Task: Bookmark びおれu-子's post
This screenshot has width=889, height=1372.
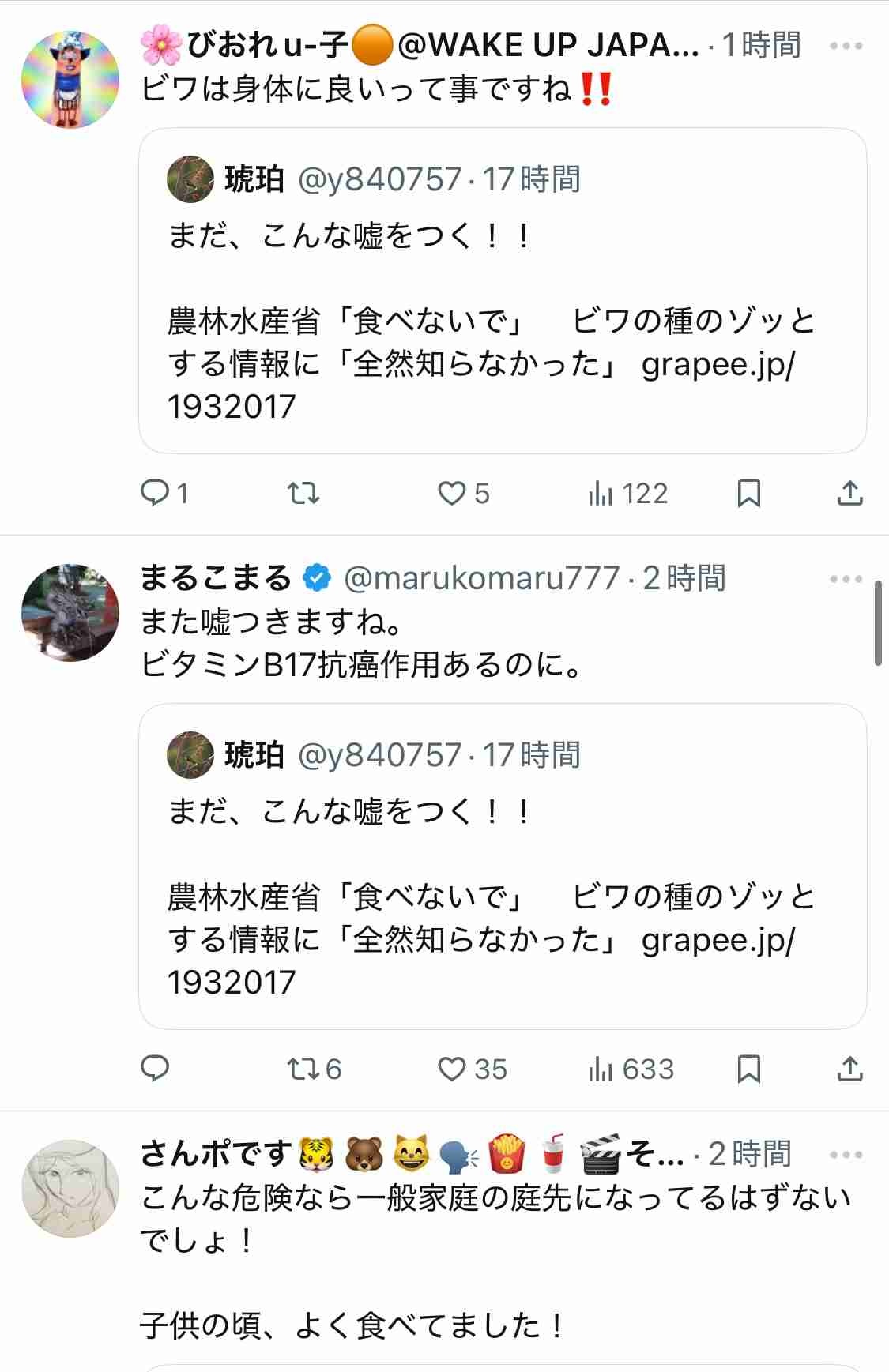Action: click(x=748, y=494)
